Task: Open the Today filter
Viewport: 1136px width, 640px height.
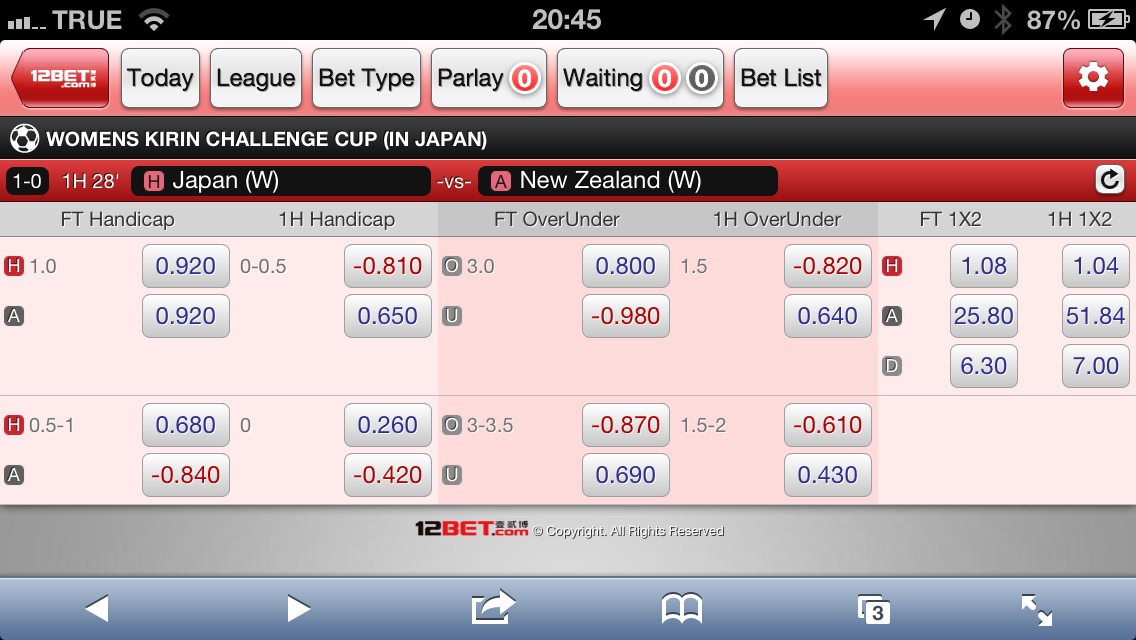Action: pyautogui.click(x=160, y=78)
